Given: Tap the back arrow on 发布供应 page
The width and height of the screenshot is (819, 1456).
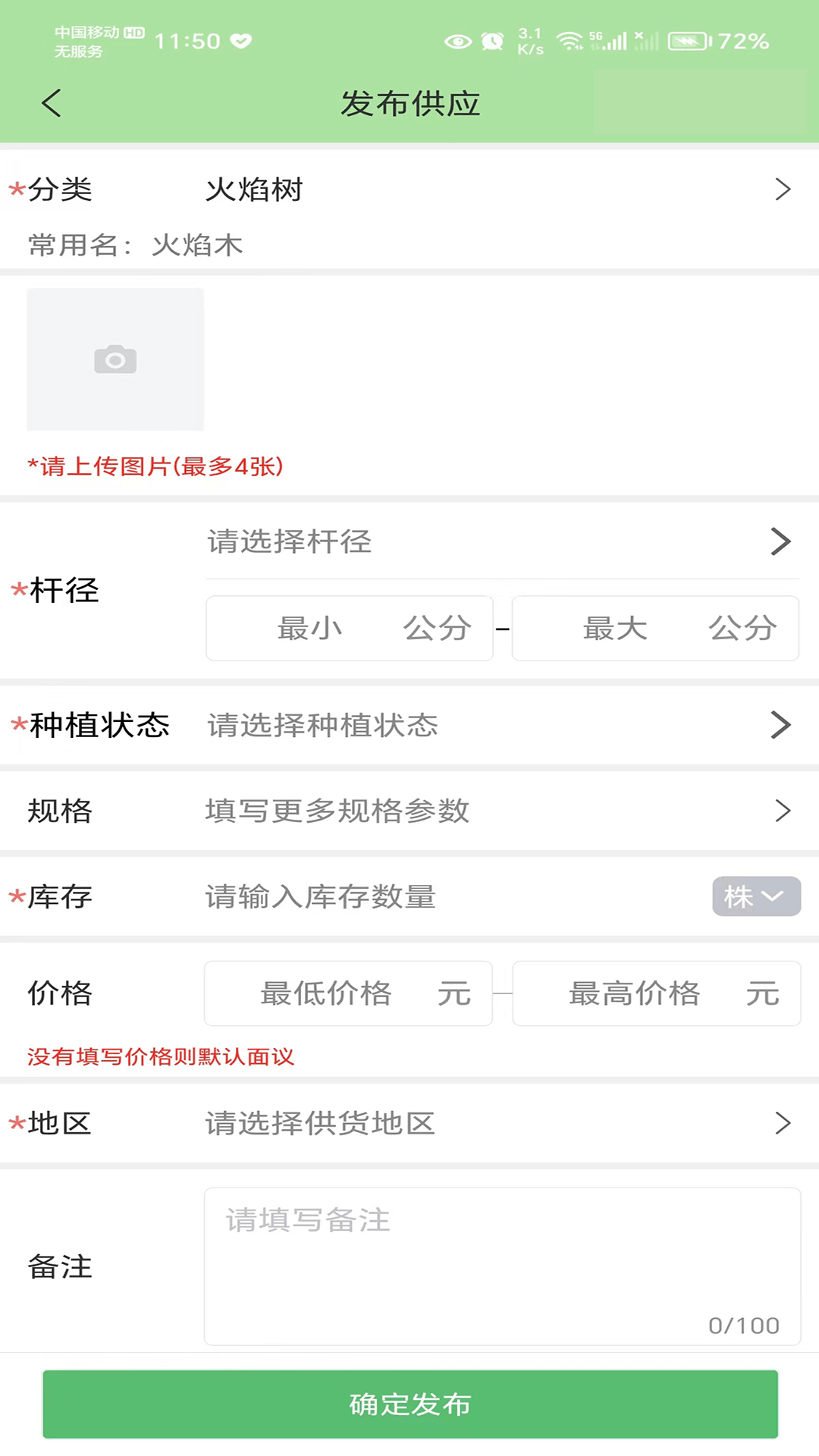Looking at the screenshot, I should tap(51, 103).
